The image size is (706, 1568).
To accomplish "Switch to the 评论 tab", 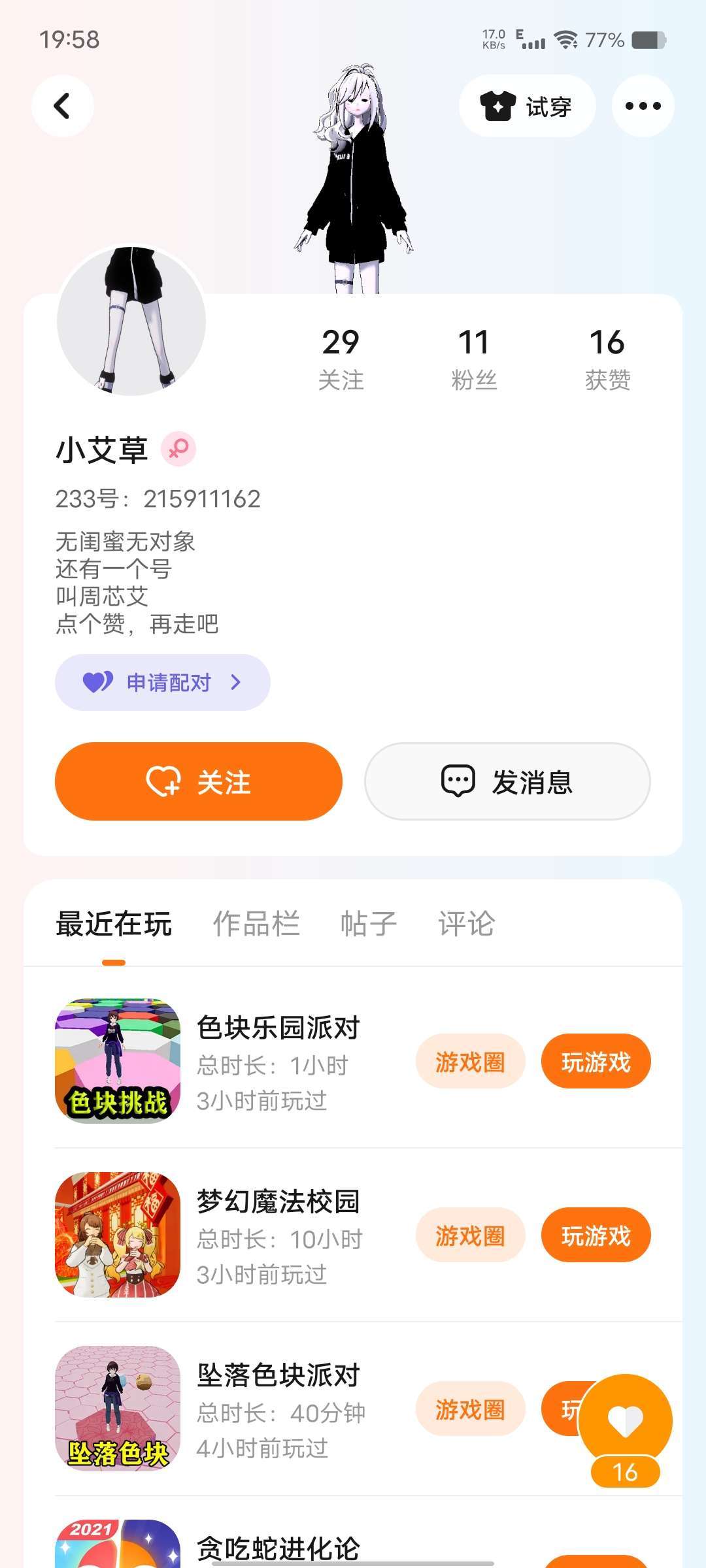I will point(466,924).
